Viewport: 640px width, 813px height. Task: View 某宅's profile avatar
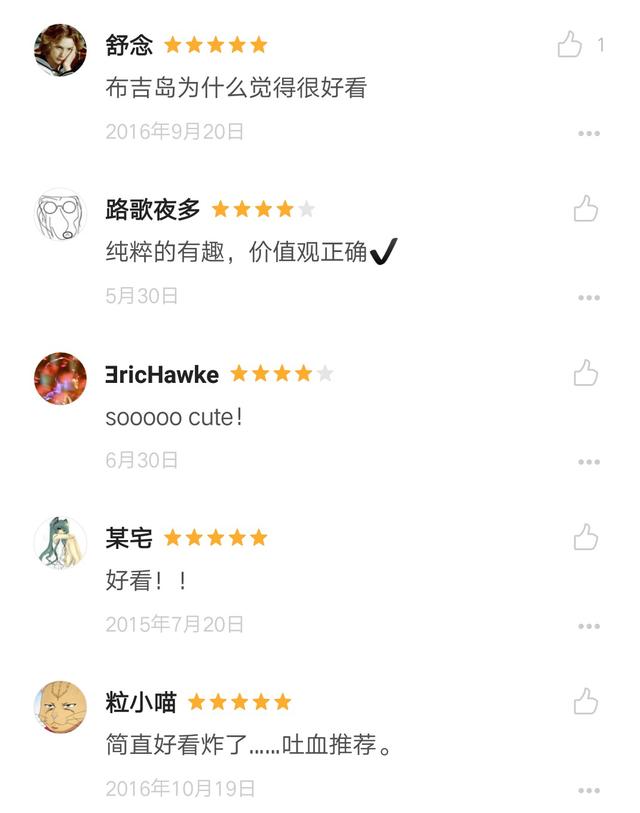60,543
